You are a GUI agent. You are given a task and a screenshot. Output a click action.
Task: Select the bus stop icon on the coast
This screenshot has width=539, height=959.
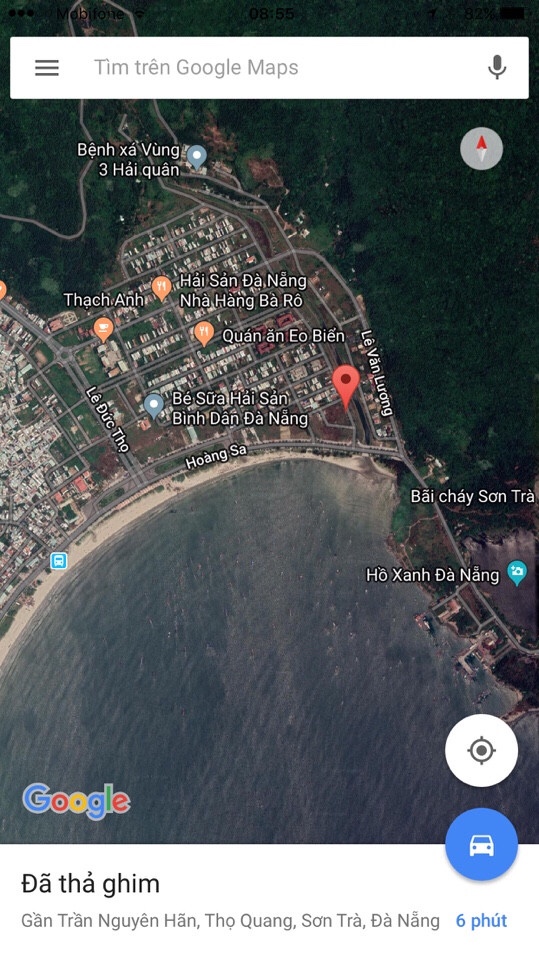(x=59, y=560)
